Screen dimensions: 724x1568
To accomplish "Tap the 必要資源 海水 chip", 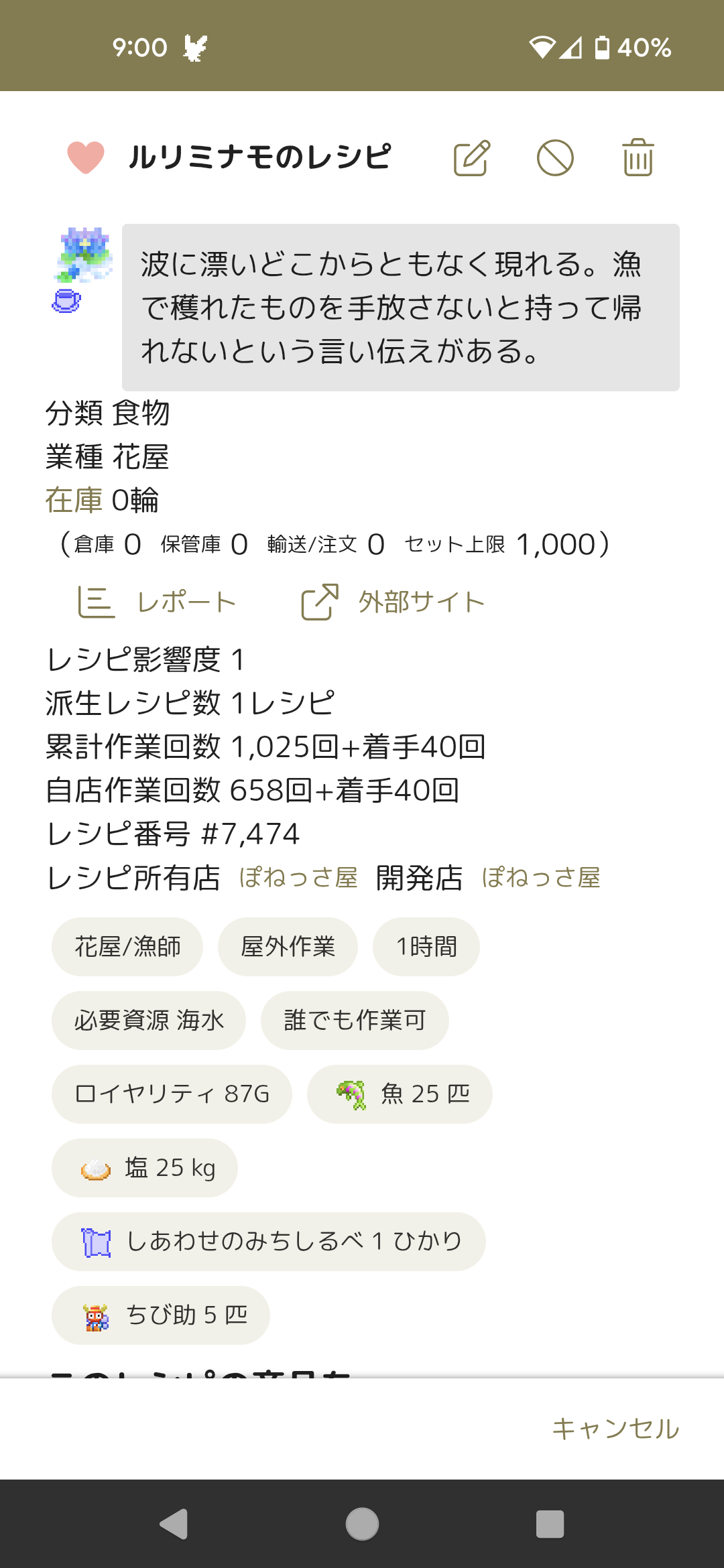I will click(149, 1021).
